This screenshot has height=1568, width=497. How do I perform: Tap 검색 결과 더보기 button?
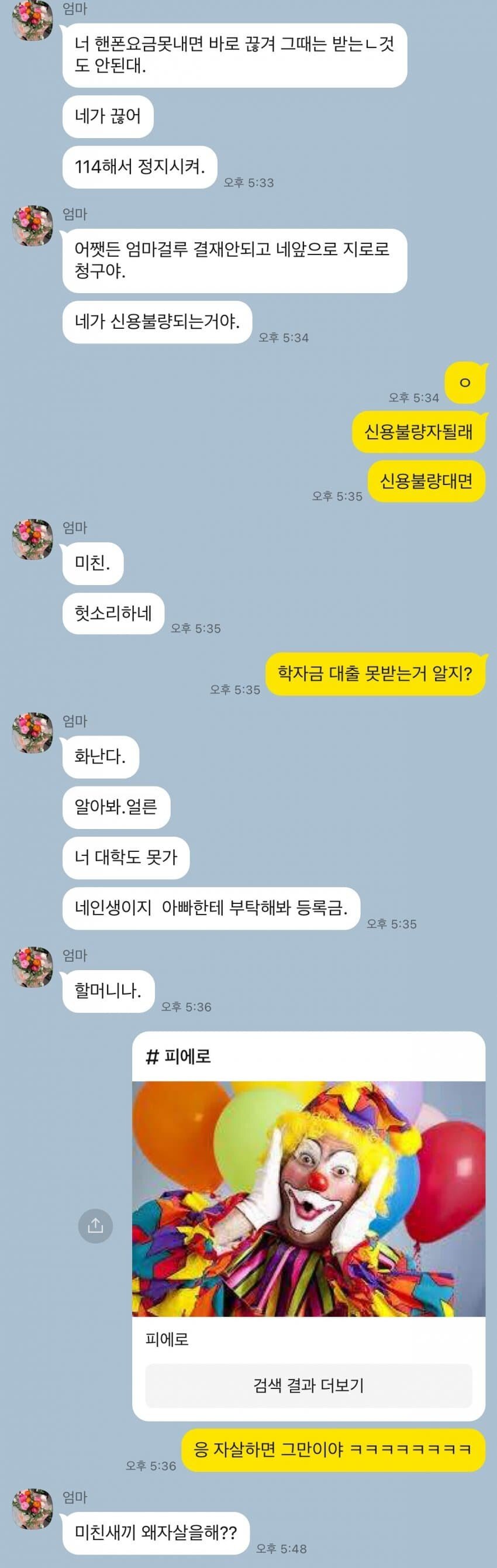(x=308, y=1386)
